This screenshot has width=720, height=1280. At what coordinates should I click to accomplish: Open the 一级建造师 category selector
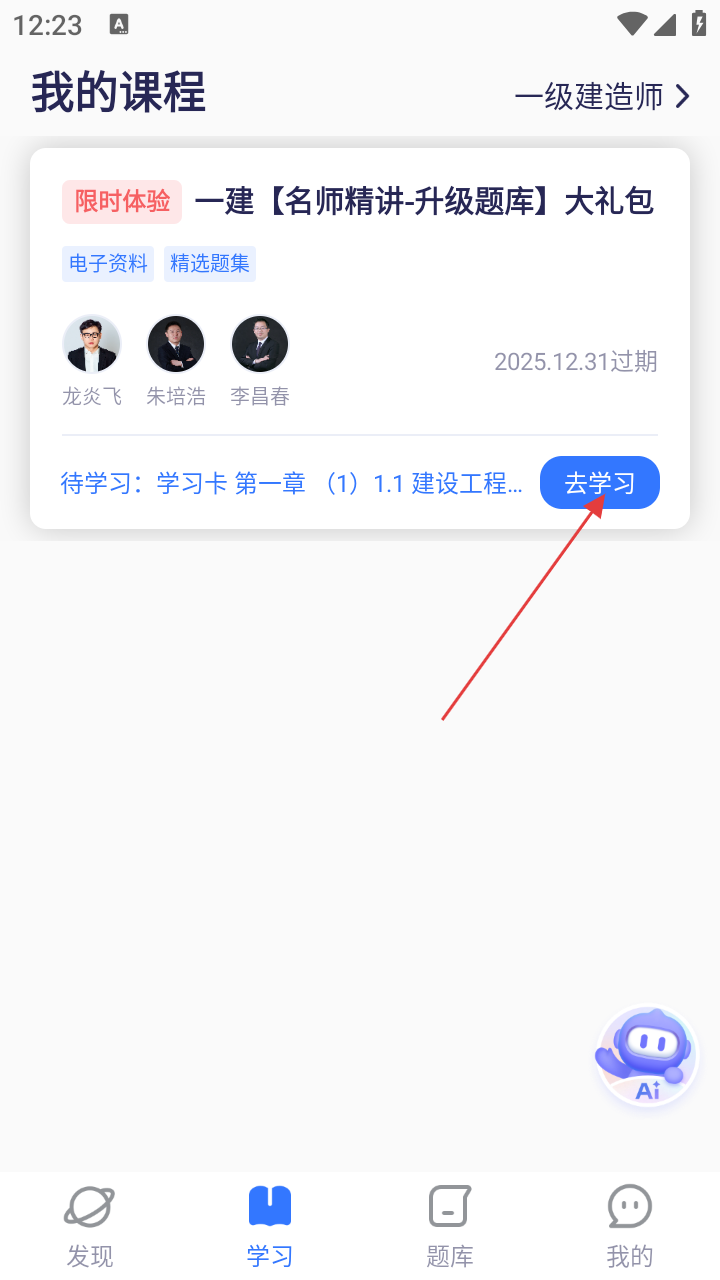click(602, 96)
